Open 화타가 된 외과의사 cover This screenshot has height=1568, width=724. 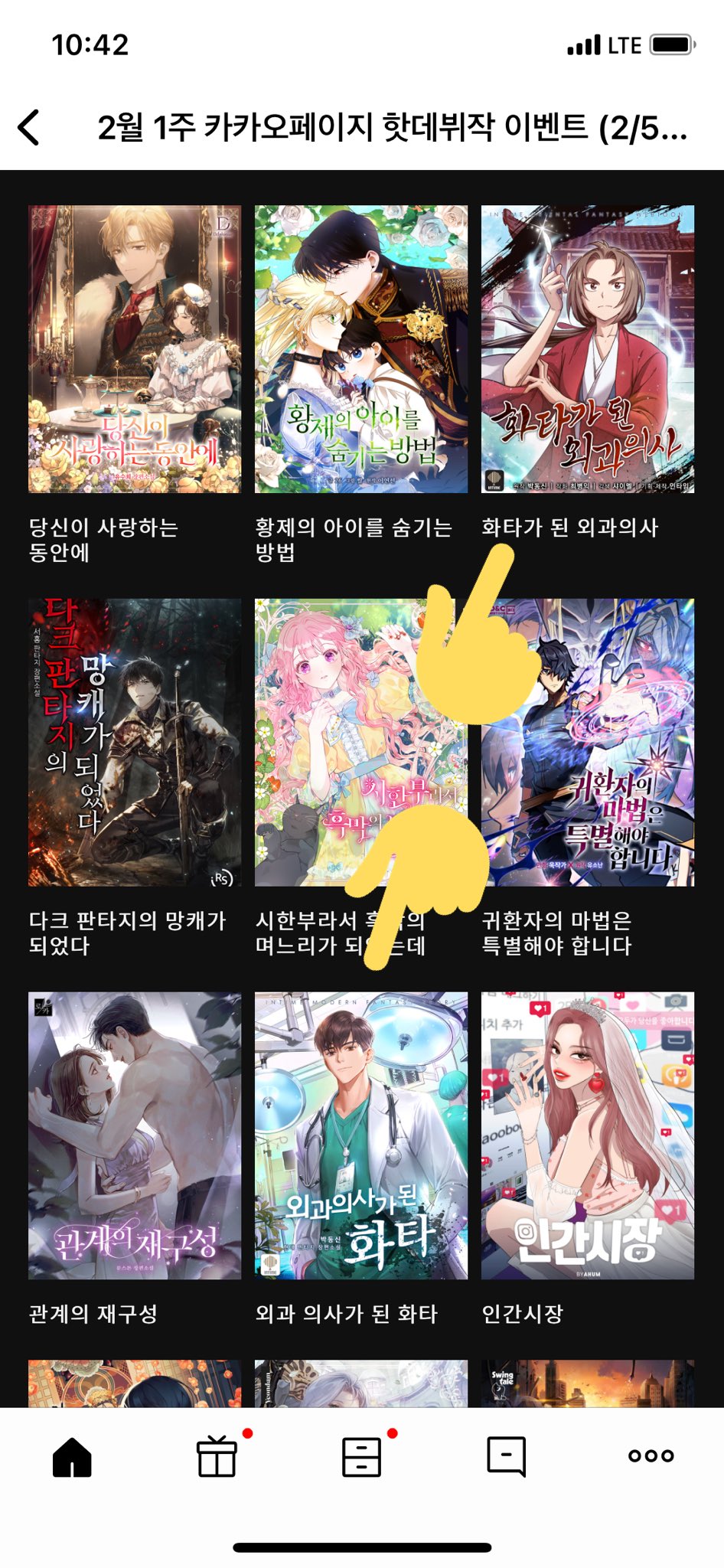coord(587,349)
